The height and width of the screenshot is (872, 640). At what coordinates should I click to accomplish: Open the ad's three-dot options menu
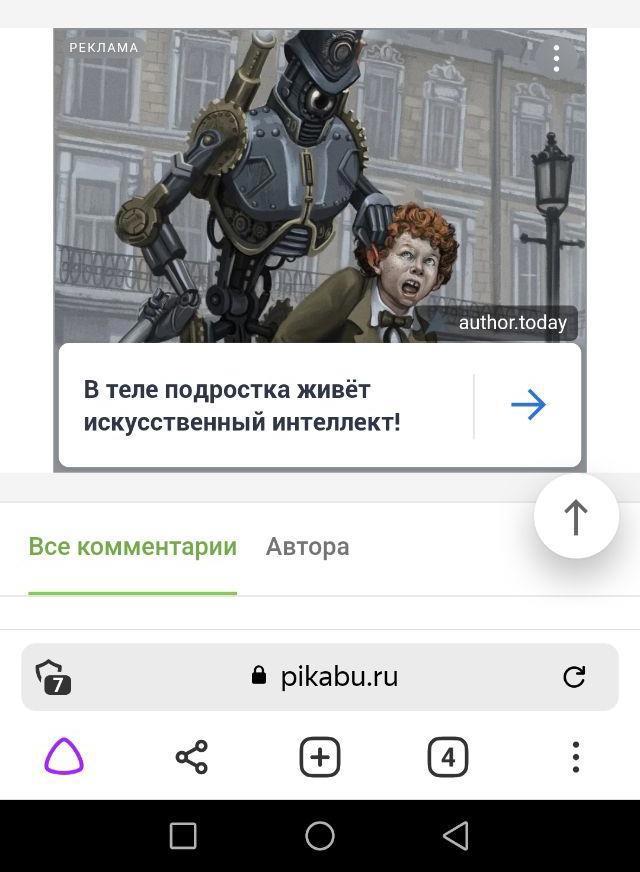(556, 58)
